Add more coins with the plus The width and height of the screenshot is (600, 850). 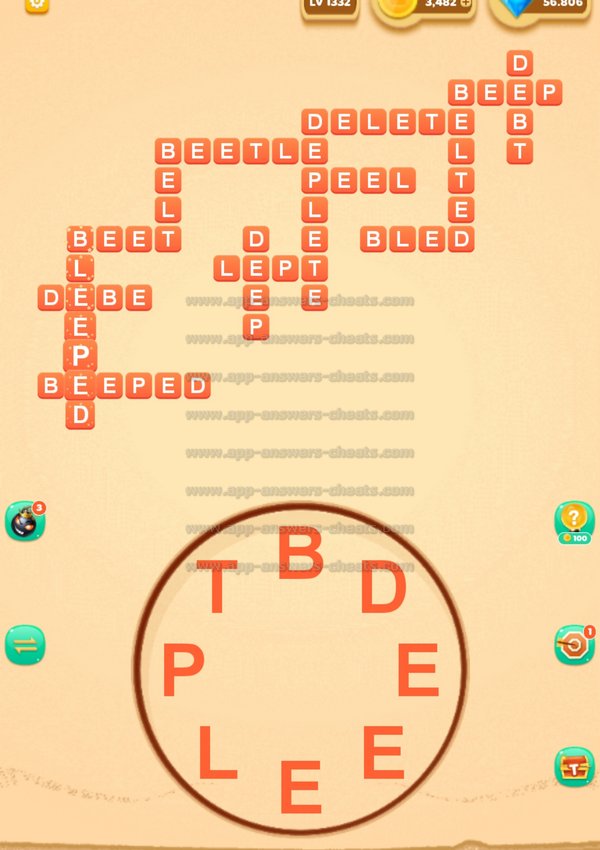466,5
